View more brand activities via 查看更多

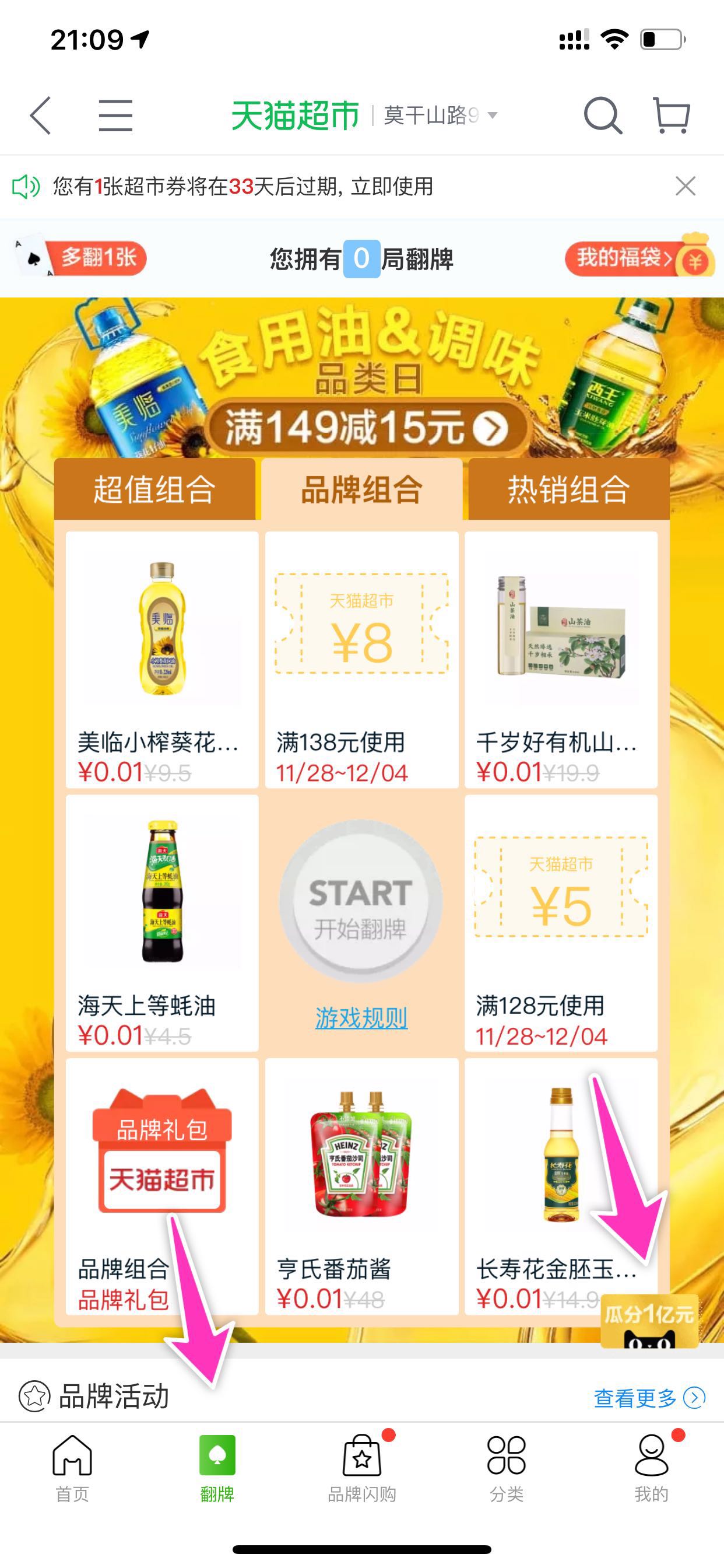648,1397
